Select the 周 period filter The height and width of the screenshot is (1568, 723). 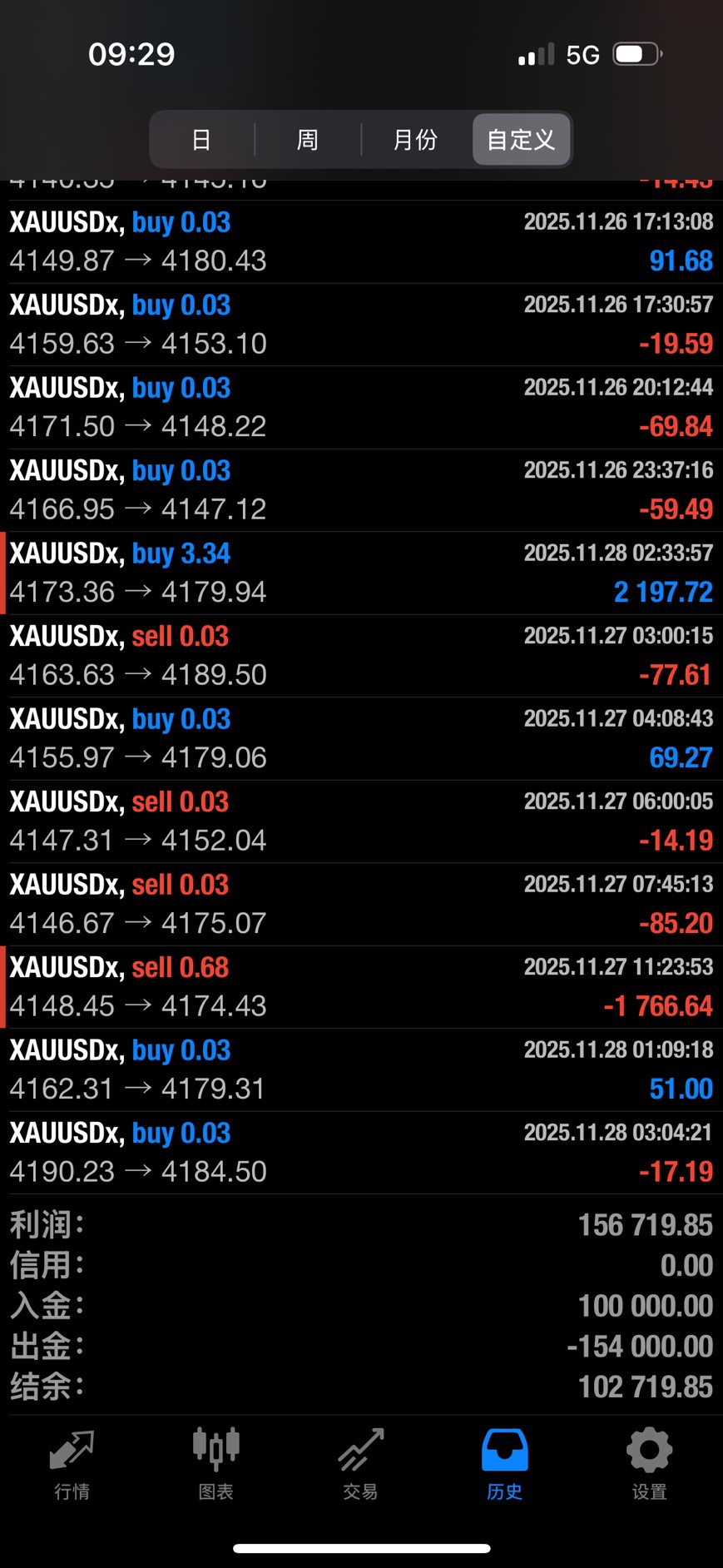tap(308, 140)
